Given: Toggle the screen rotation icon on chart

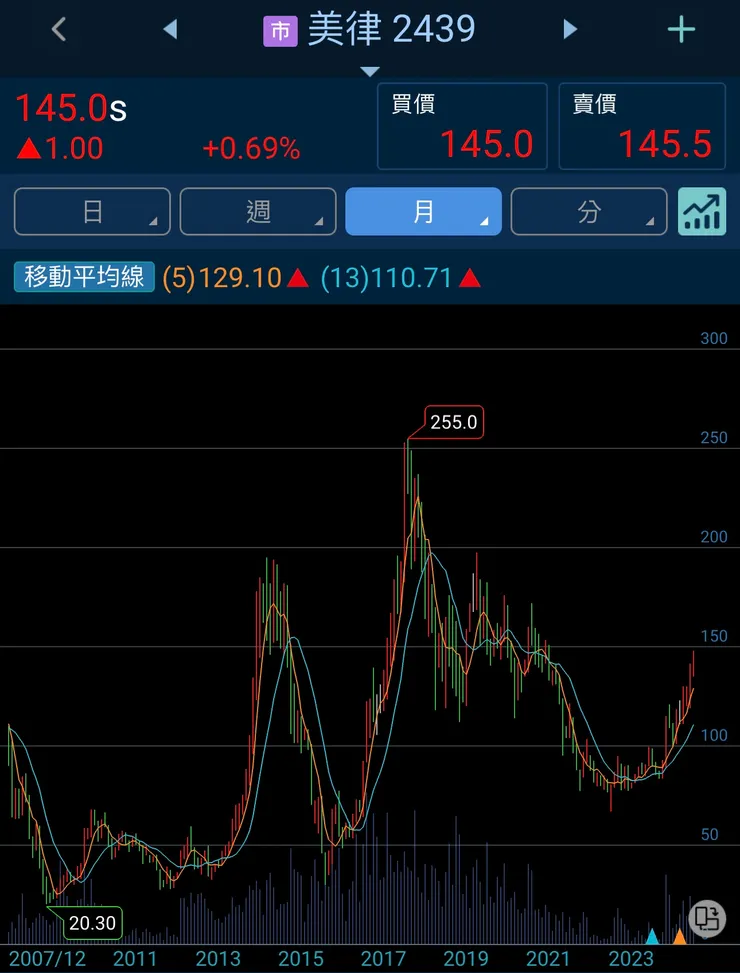Looking at the screenshot, I should (706, 917).
